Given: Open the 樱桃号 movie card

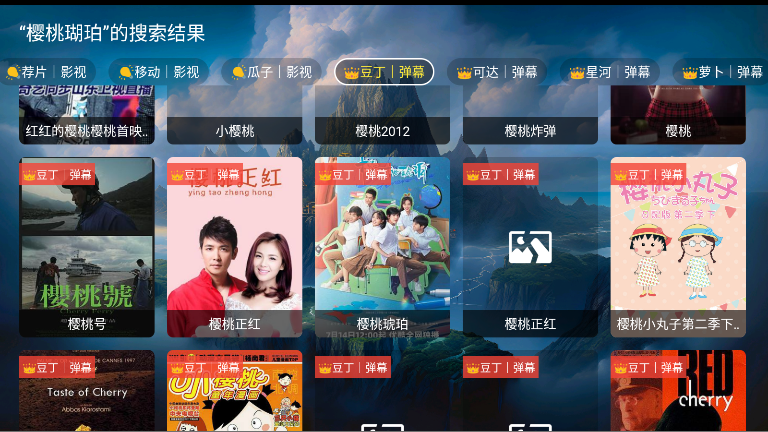Looking at the screenshot, I should point(87,246).
